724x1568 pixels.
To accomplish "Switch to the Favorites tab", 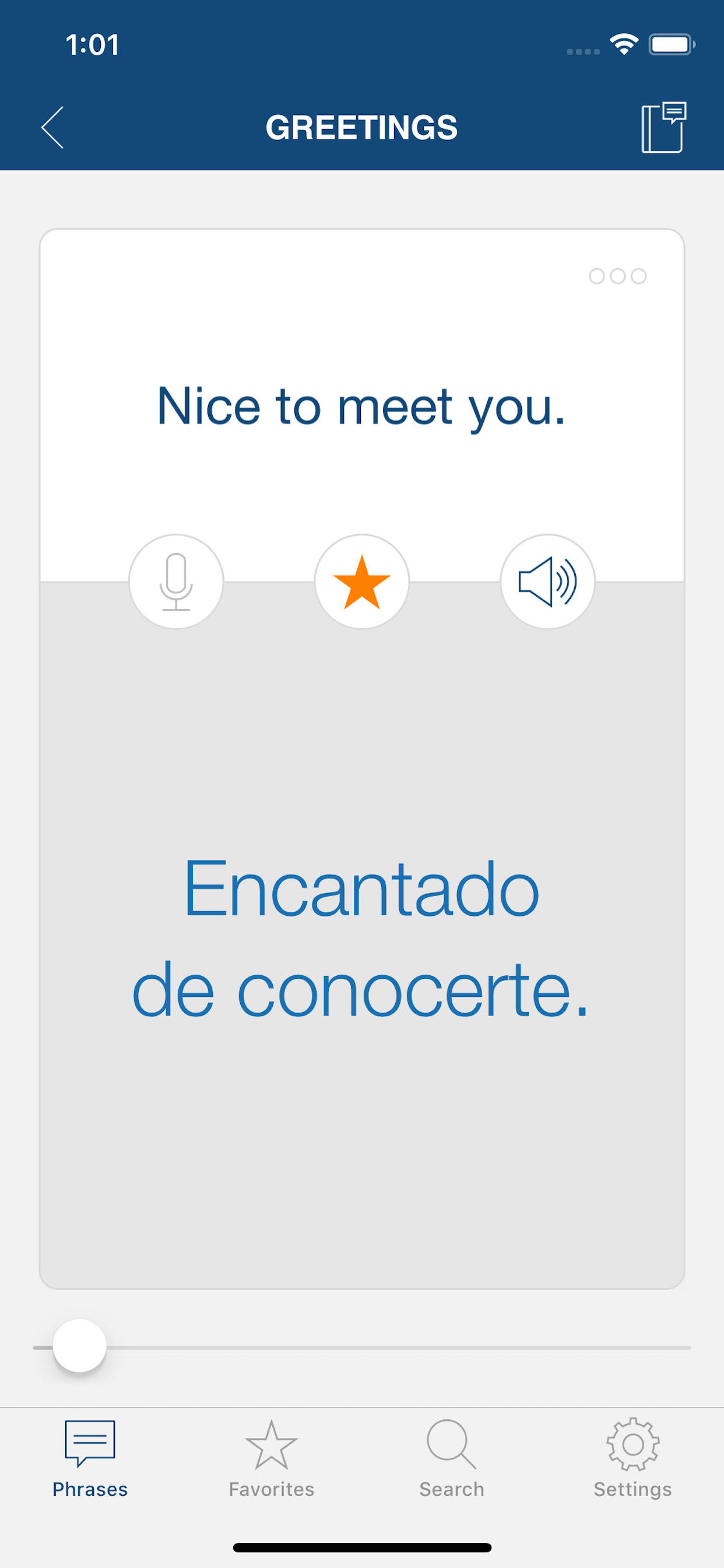I will click(x=271, y=1459).
